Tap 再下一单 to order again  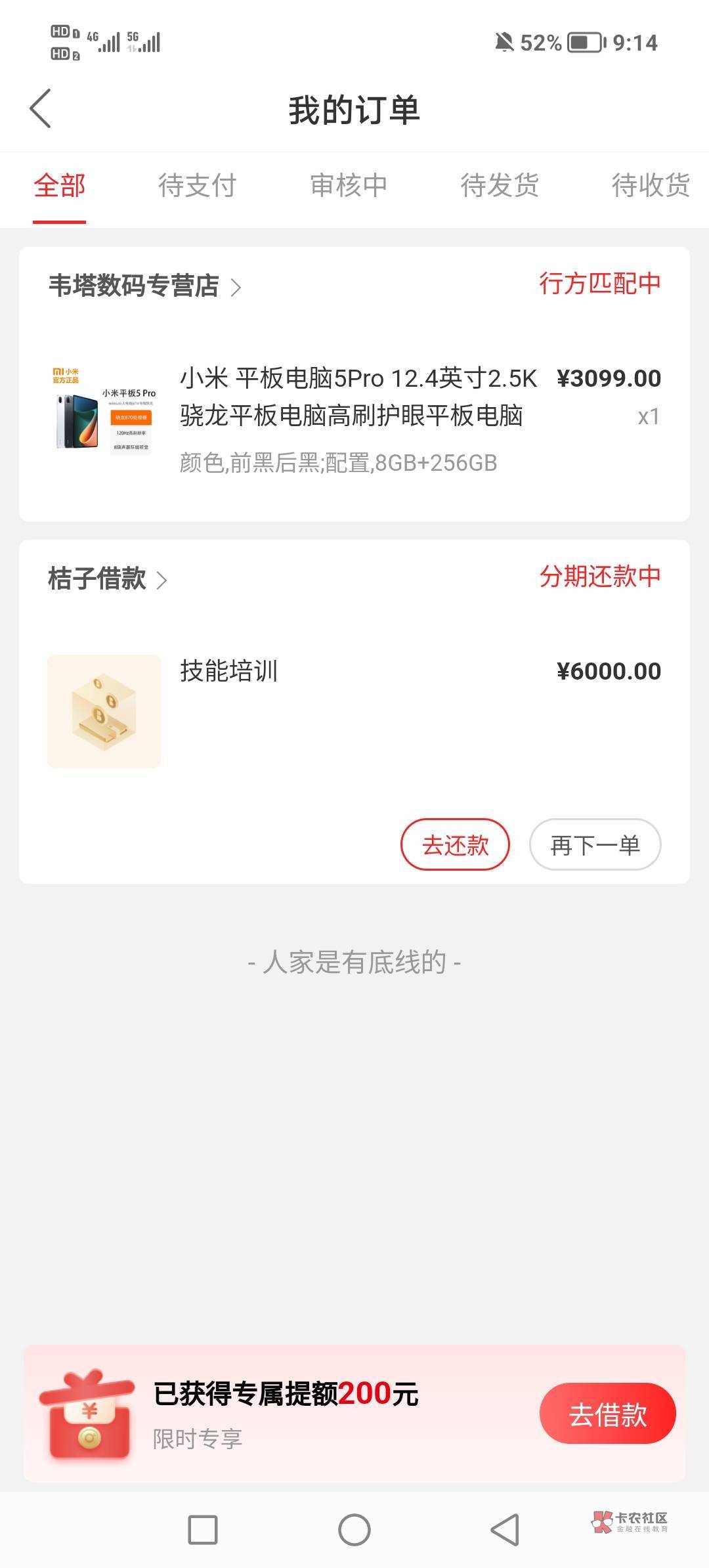click(595, 845)
